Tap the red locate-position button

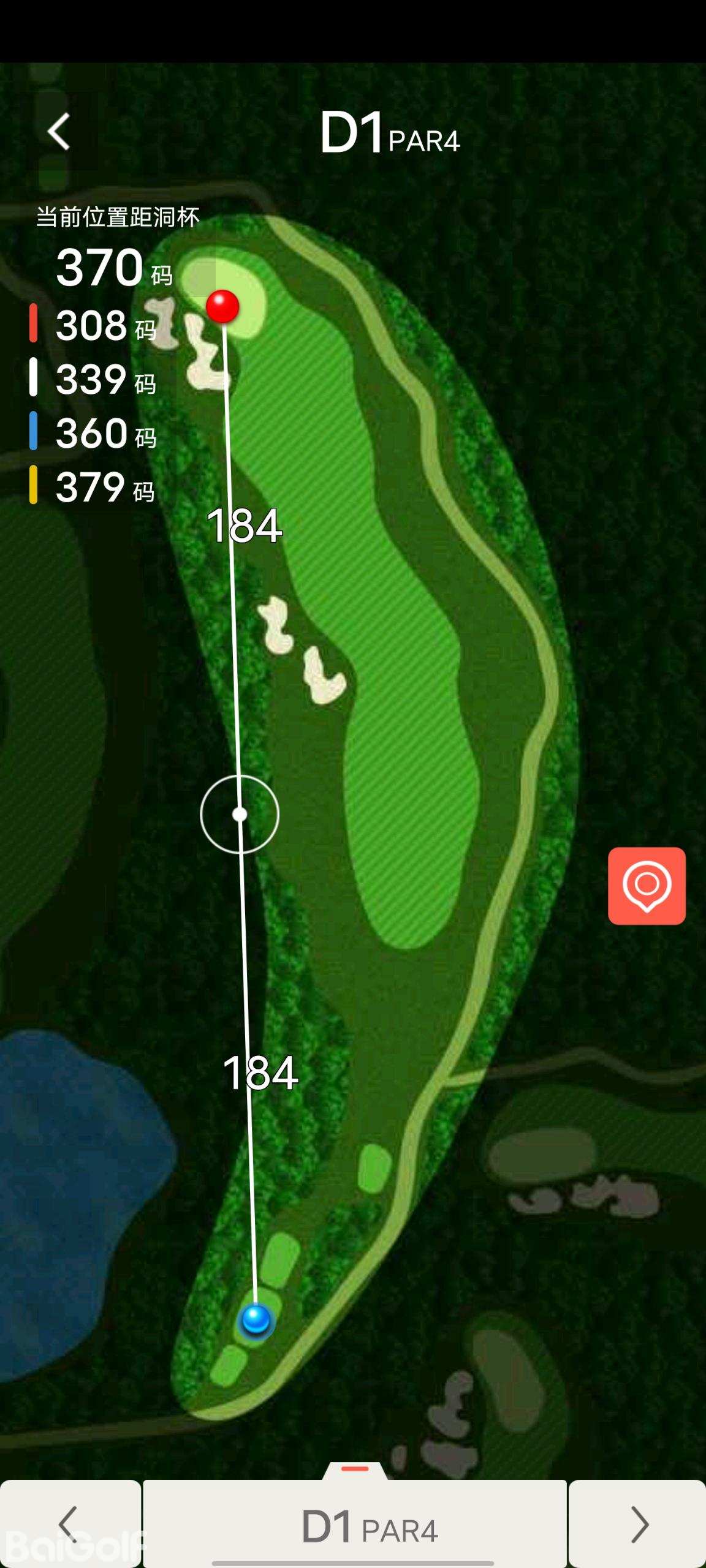click(x=647, y=886)
